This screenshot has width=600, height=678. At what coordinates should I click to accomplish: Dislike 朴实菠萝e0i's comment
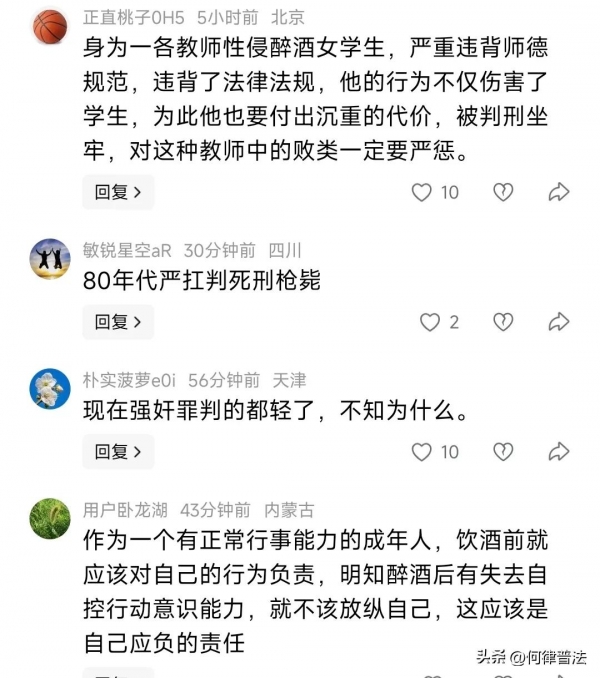[x=504, y=452]
